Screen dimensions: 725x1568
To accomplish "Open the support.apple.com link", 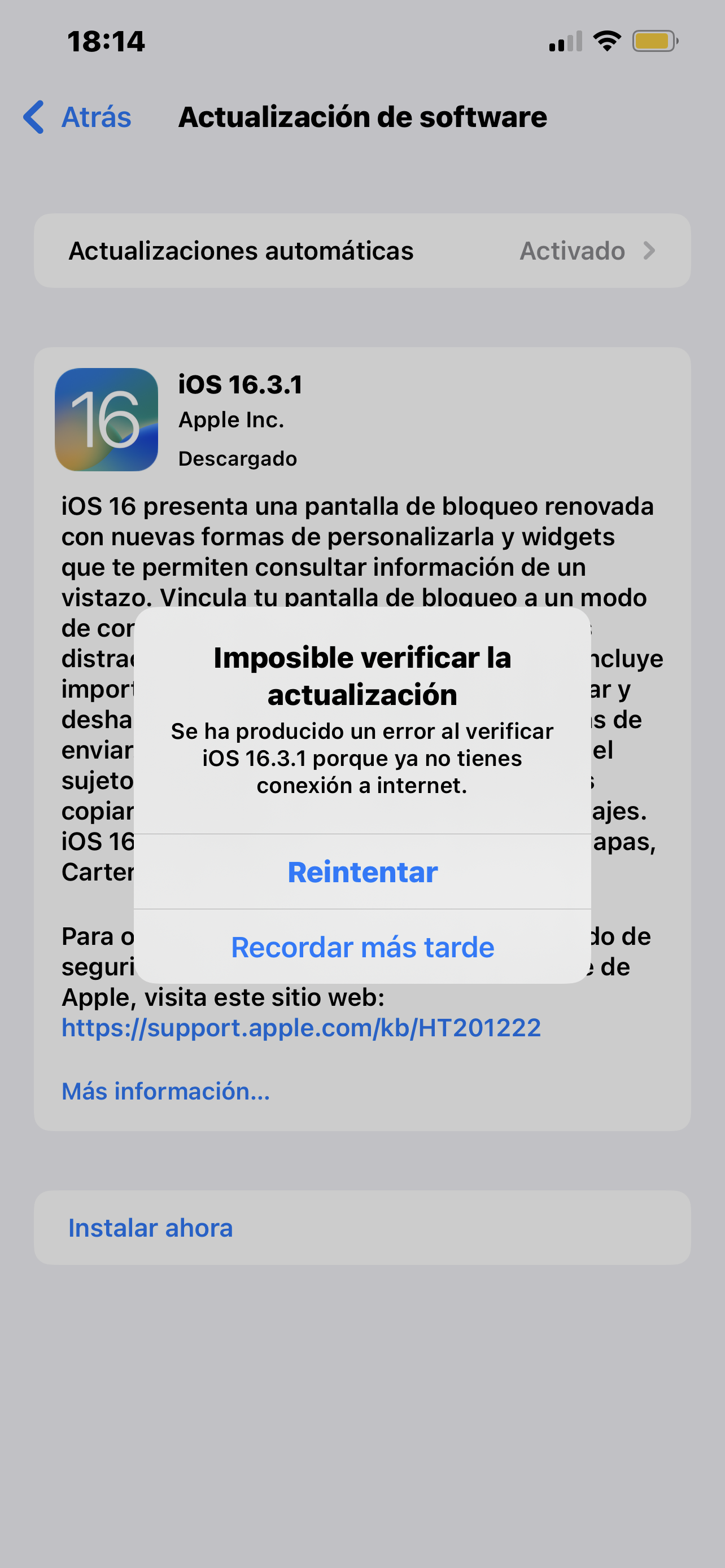I will [x=302, y=1027].
